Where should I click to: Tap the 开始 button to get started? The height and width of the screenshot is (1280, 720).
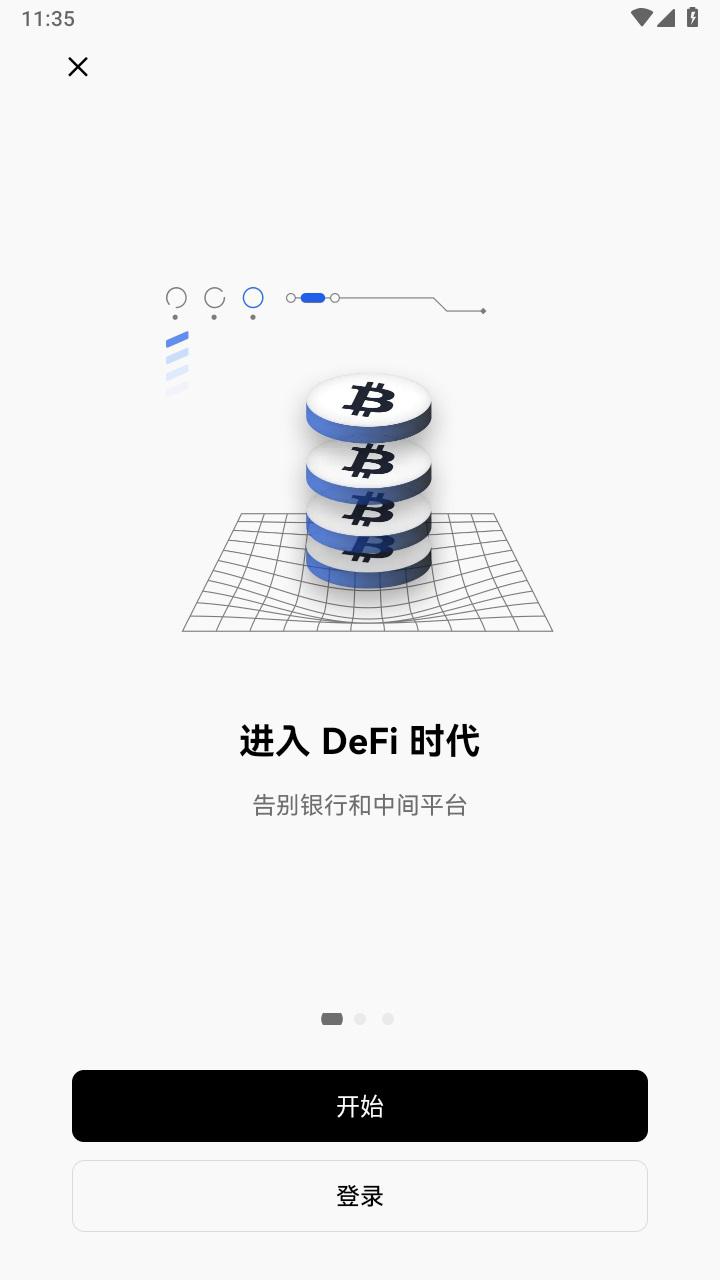(360, 1106)
